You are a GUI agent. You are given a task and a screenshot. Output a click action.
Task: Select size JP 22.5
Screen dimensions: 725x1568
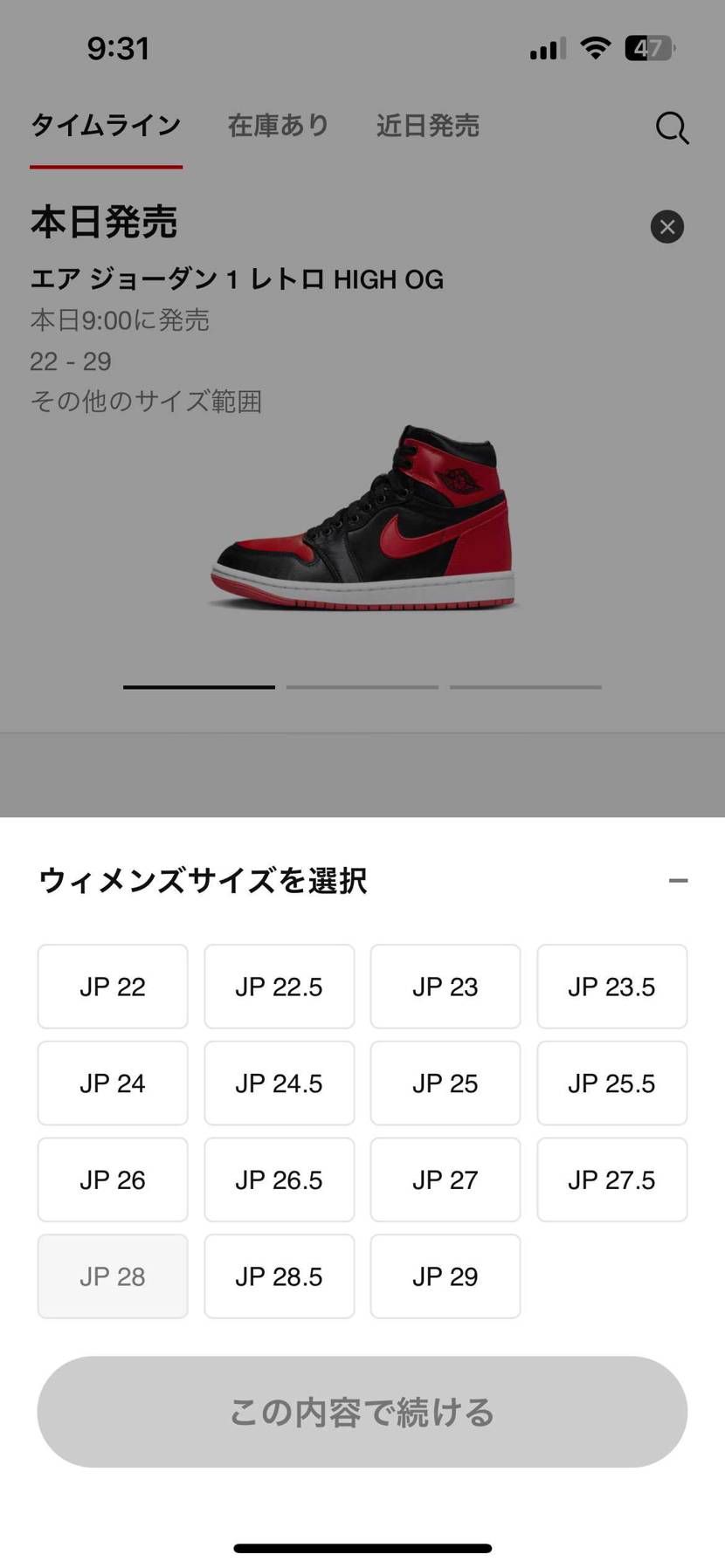coord(279,987)
